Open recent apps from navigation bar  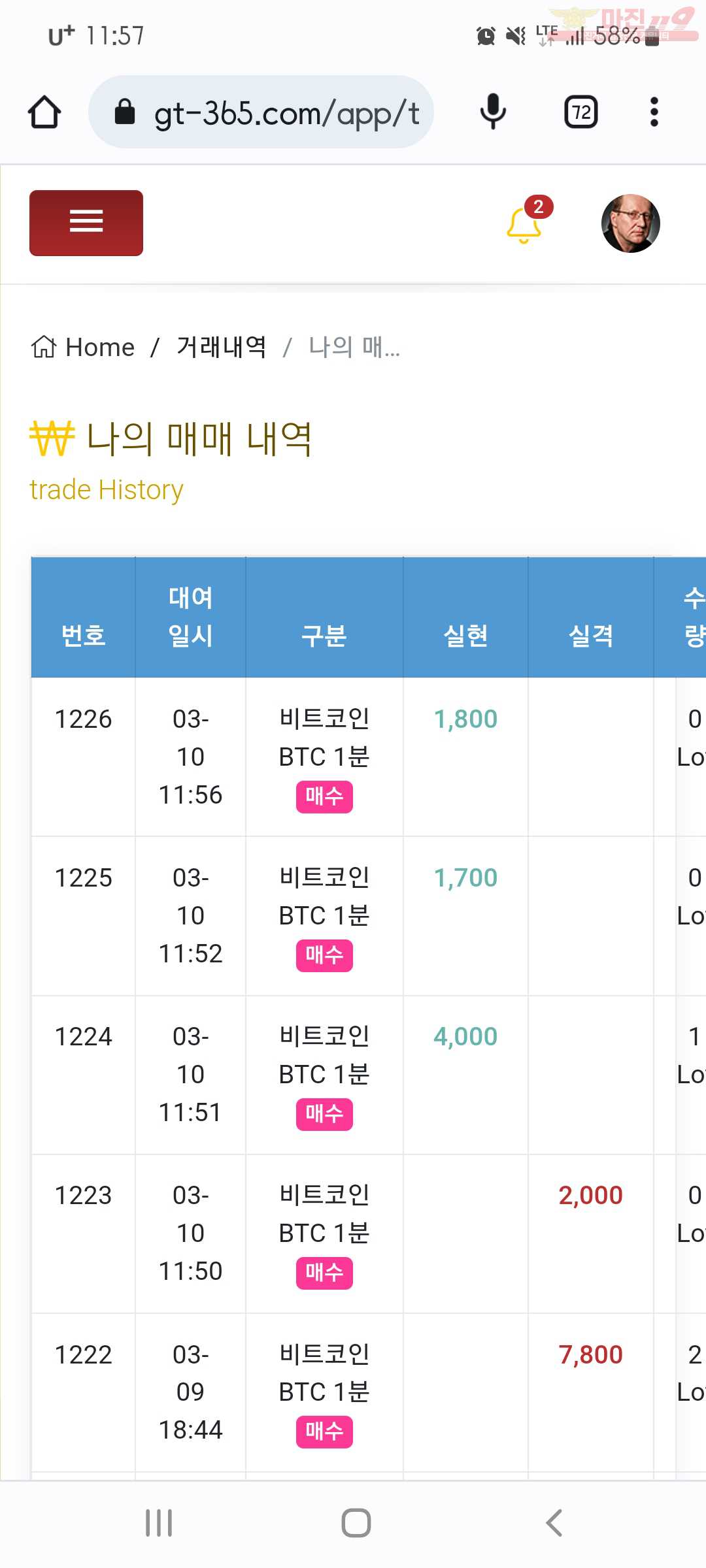(x=159, y=1523)
